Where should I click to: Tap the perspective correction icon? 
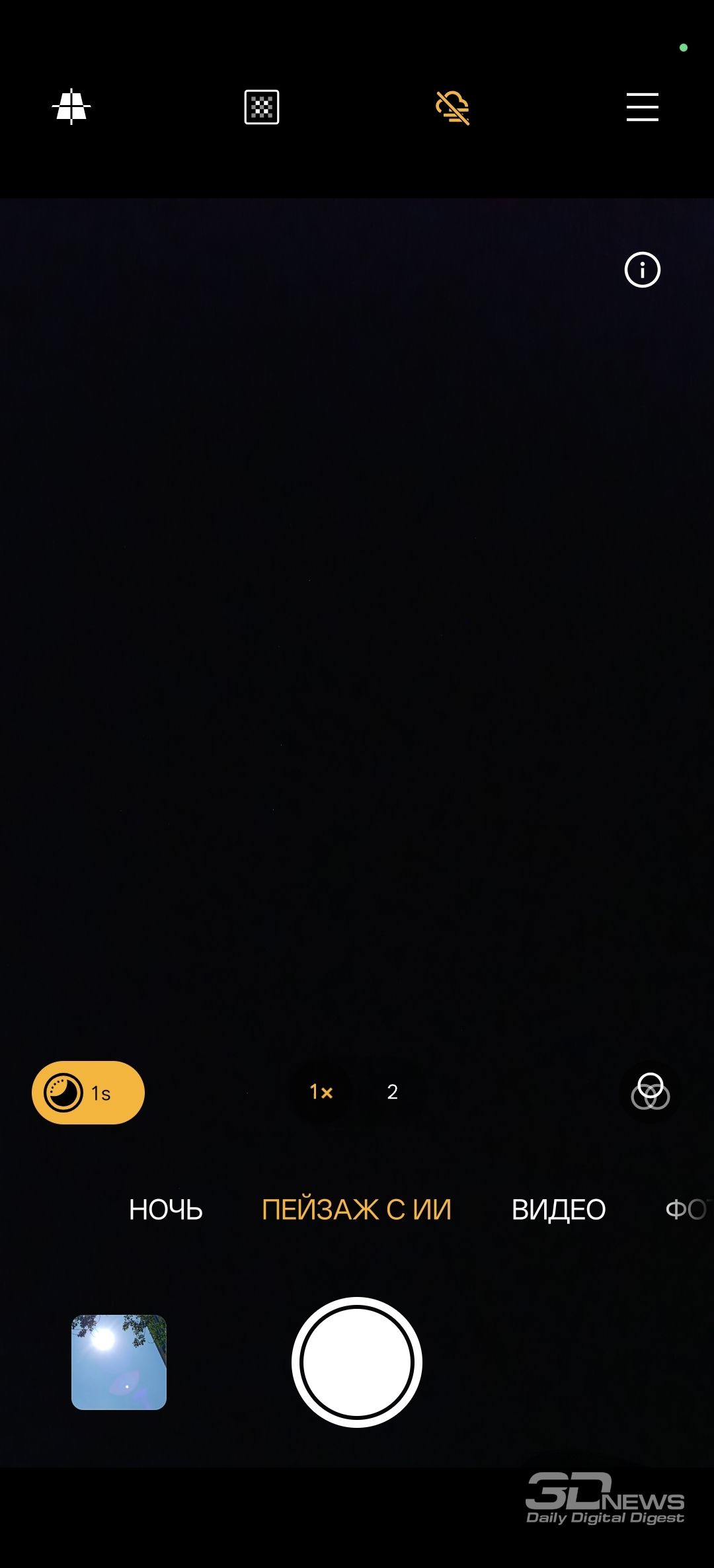pyautogui.click(x=71, y=107)
